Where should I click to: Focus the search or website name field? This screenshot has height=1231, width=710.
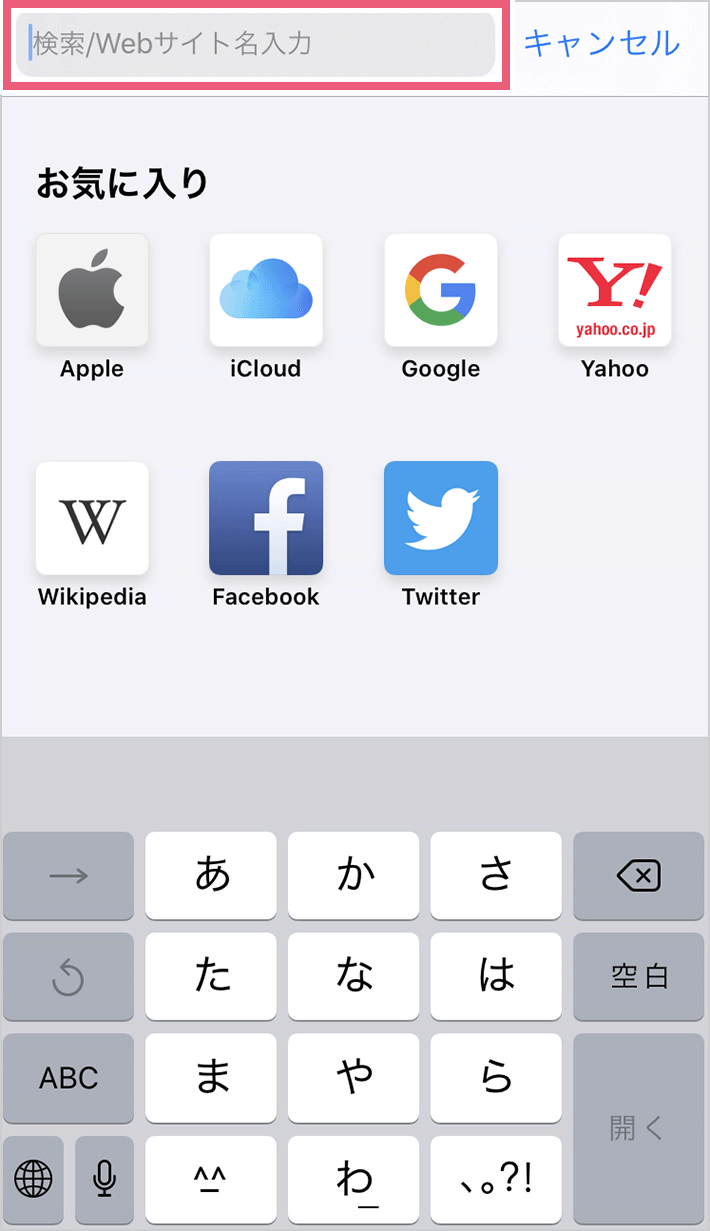click(x=256, y=44)
